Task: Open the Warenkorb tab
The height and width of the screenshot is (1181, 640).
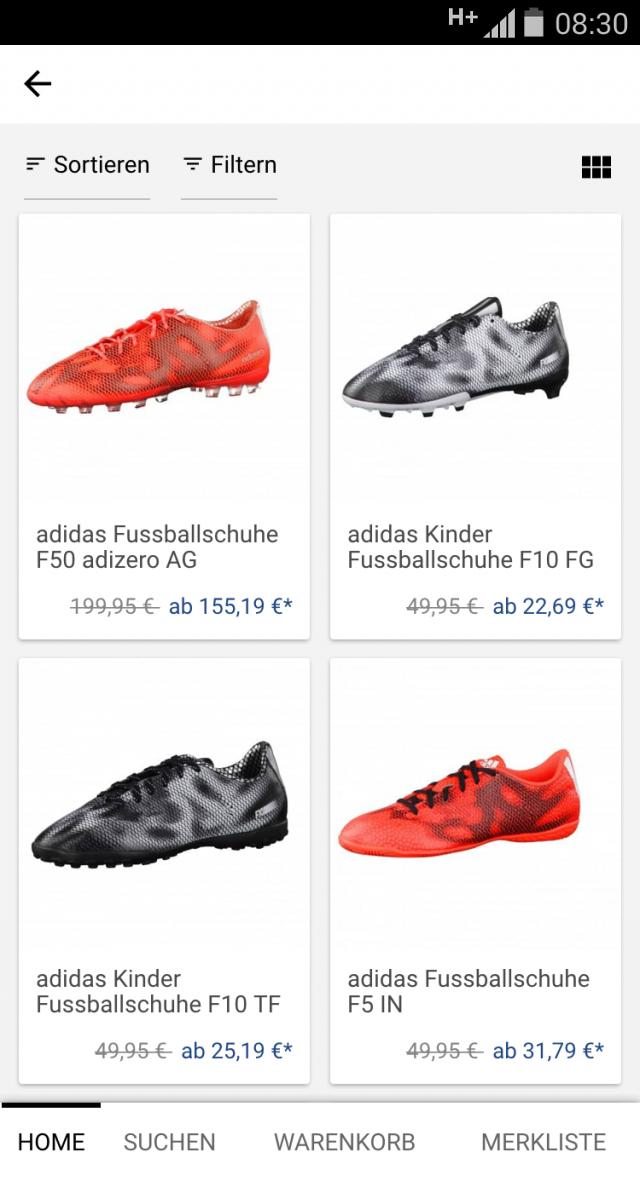Action: 344,1142
